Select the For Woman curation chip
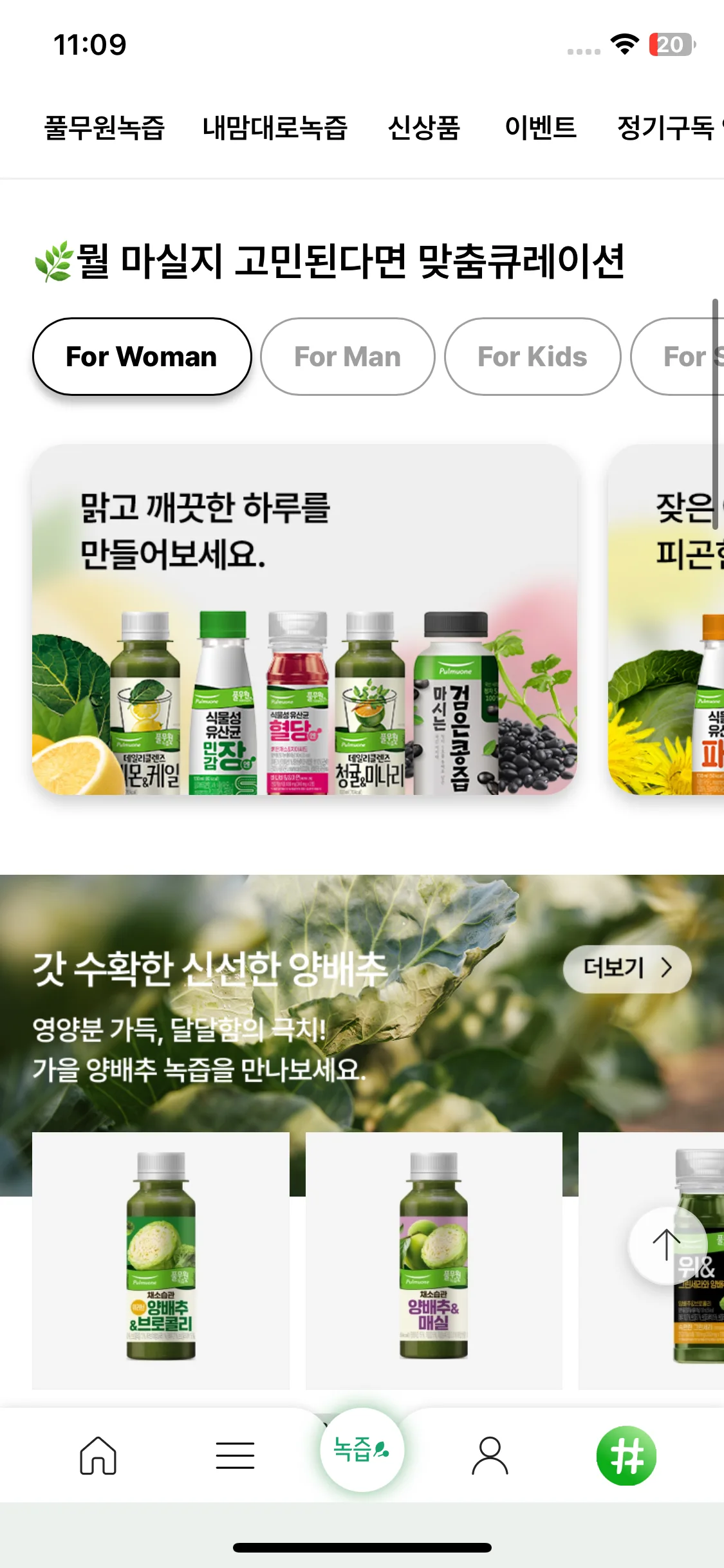This screenshot has height=1568, width=724. tap(142, 357)
